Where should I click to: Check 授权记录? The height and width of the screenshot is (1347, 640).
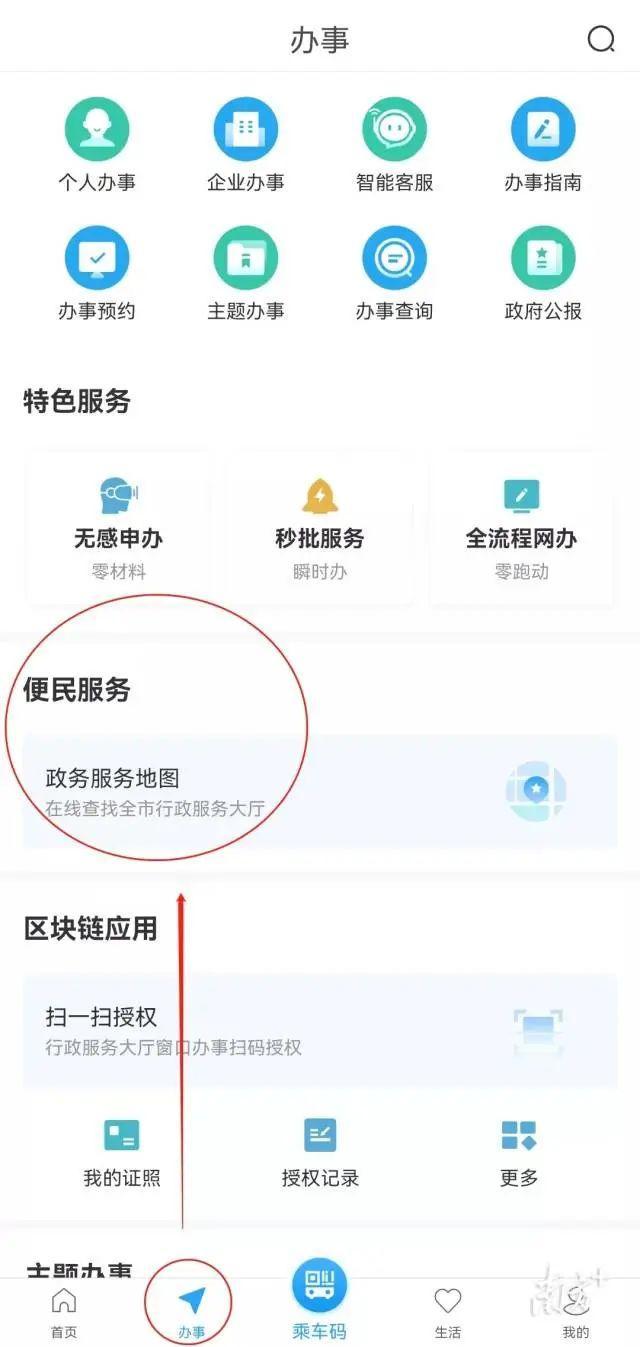click(x=320, y=1153)
